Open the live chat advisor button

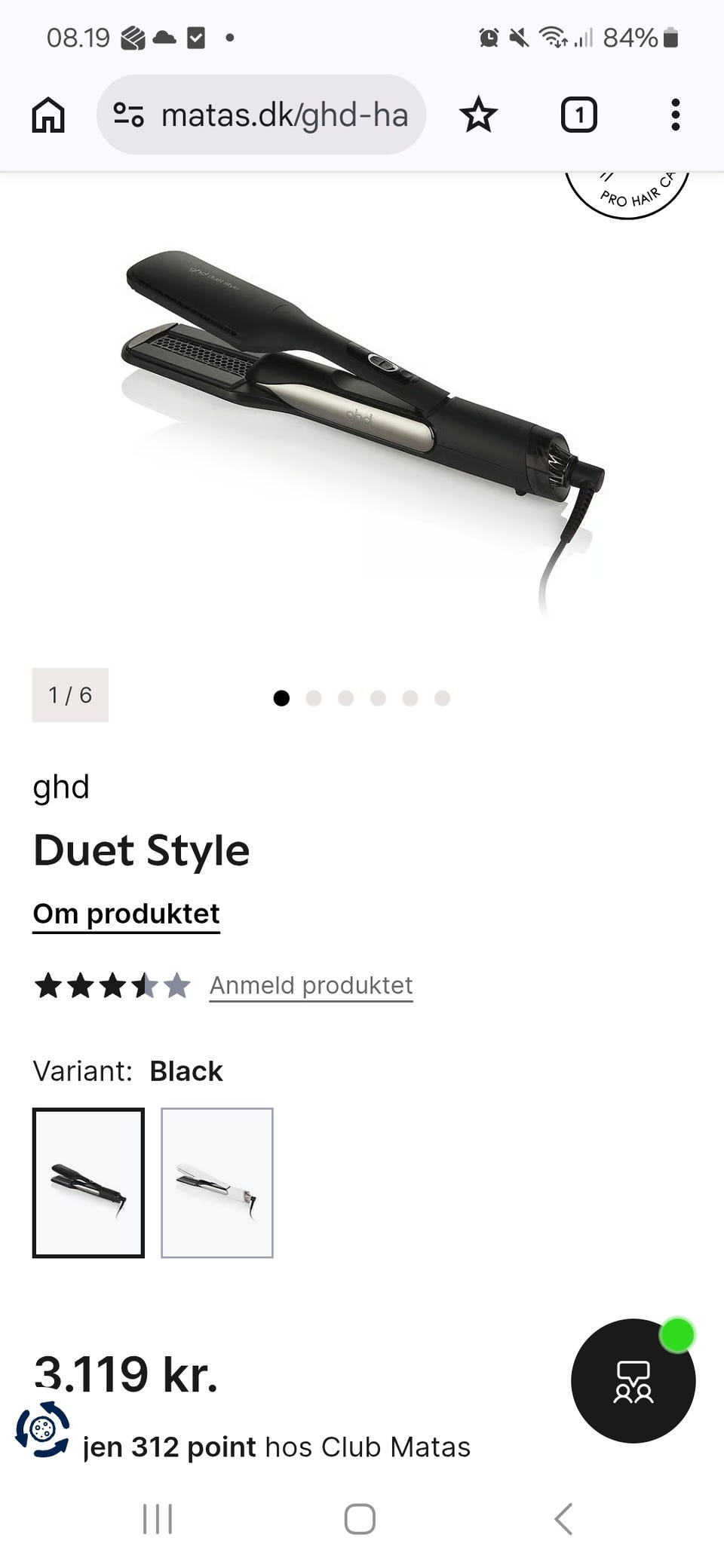pyautogui.click(x=633, y=1381)
